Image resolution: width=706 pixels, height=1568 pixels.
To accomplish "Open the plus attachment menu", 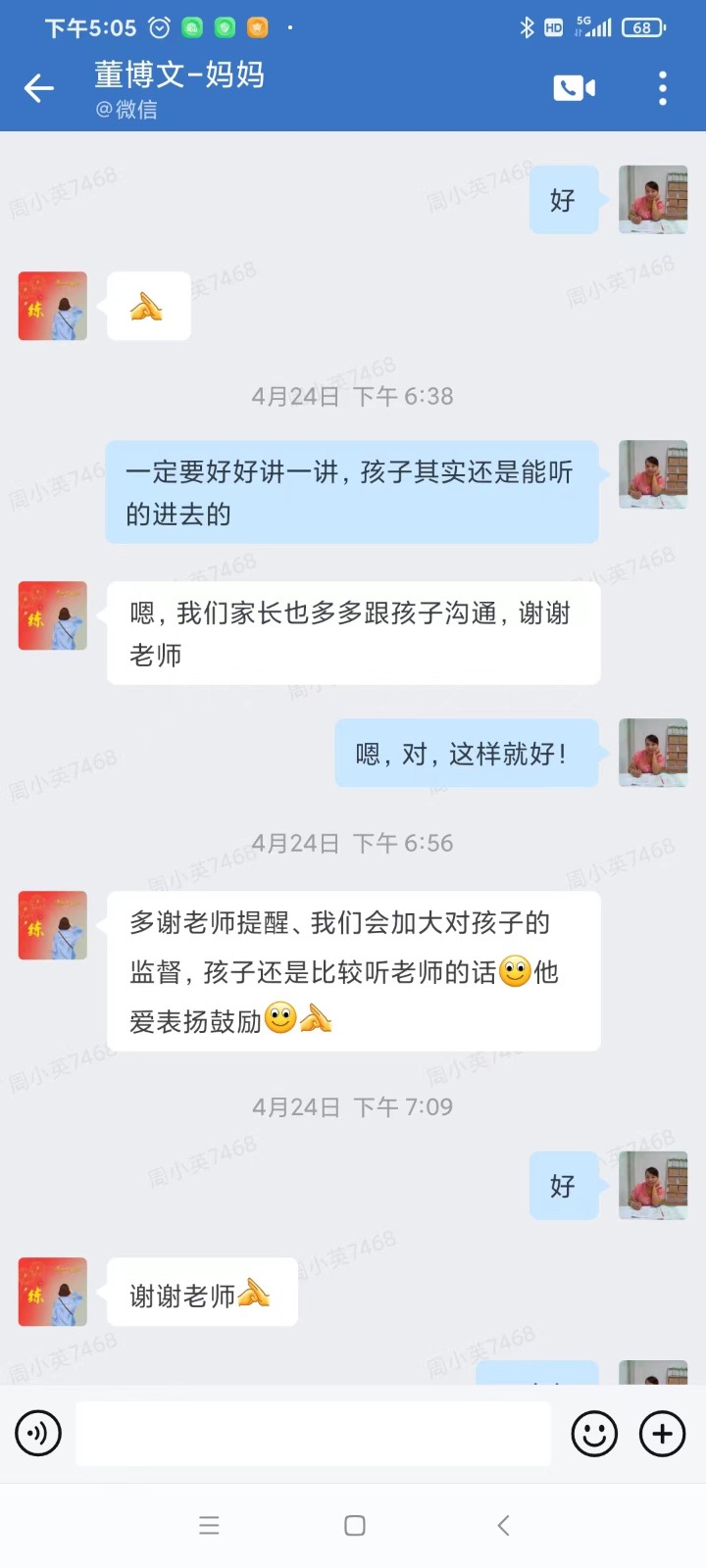I will 663,1434.
